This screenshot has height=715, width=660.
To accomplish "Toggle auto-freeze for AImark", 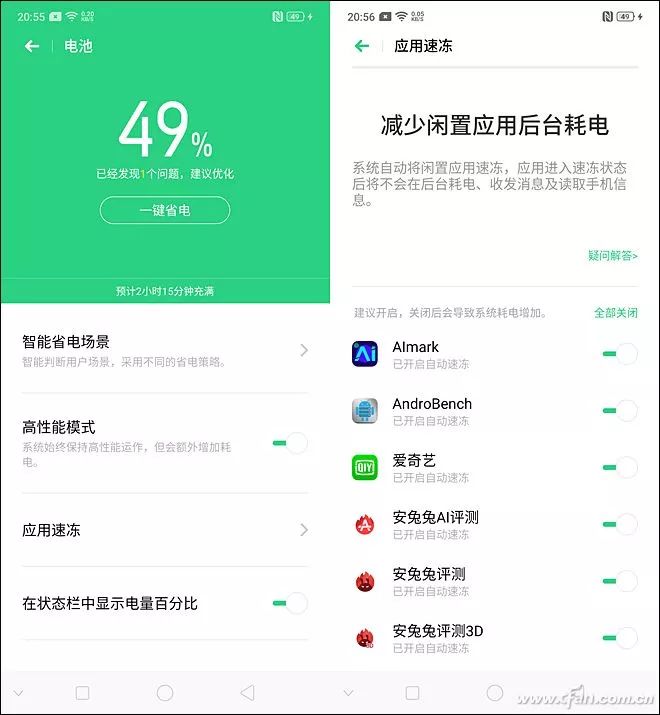I will pyautogui.click(x=620, y=354).
